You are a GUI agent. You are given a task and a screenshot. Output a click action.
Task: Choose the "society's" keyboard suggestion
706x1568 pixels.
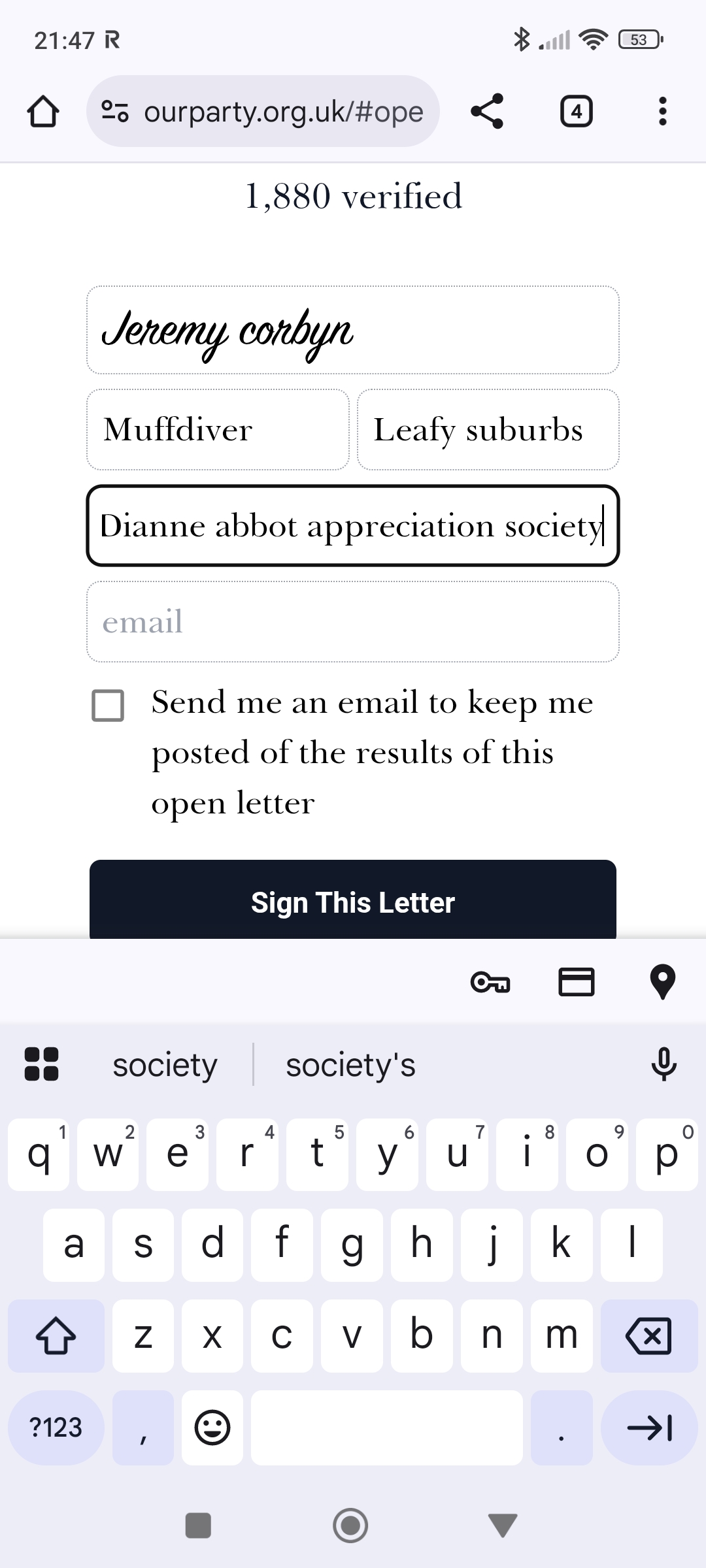pos(350,1065)
